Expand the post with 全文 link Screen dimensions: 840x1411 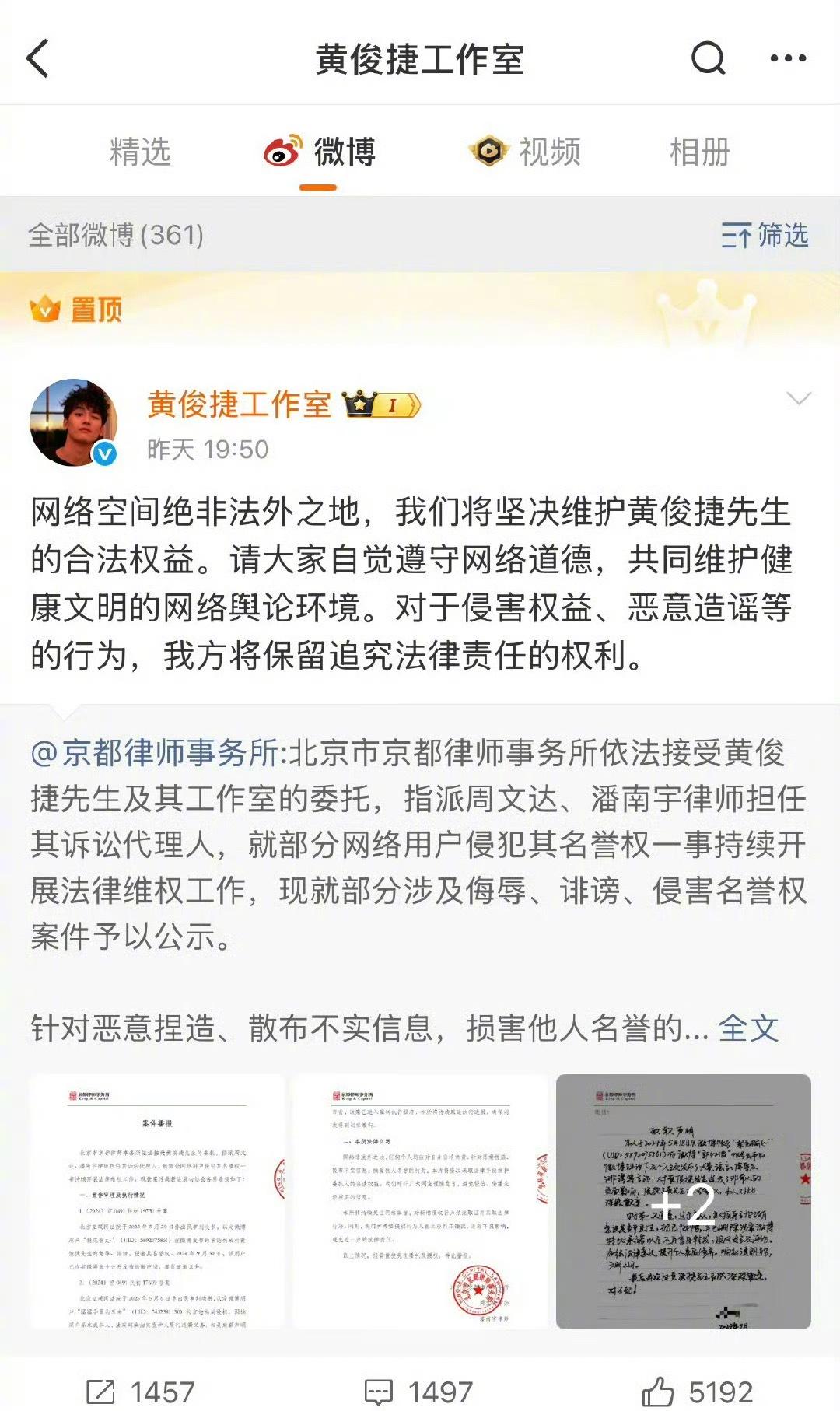point(748,1028)
